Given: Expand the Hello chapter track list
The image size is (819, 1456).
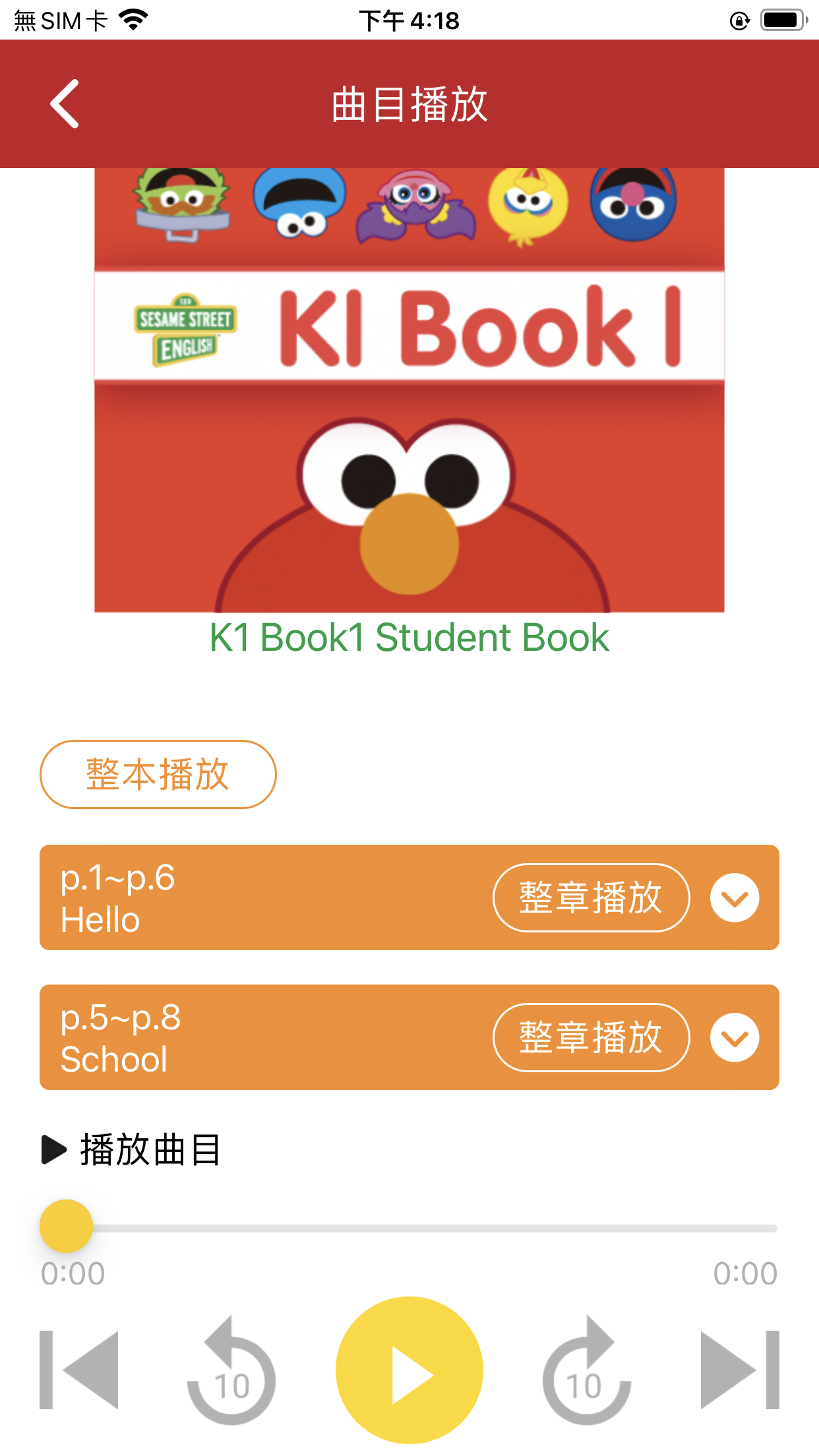Looking at the screenshot, I should click(735, 897).
